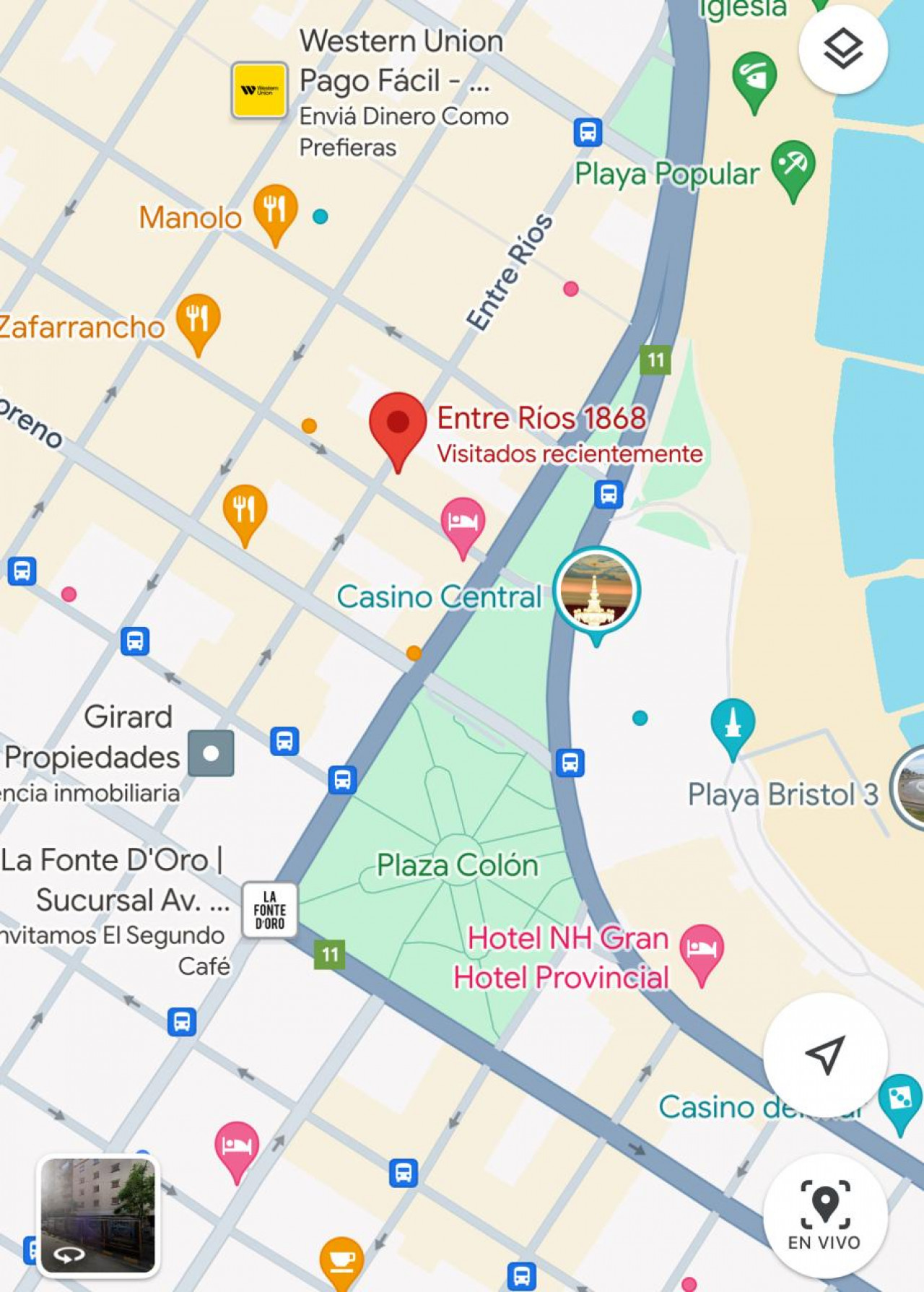Select the Girard Propiedades marker
The height and width of the screenshot is (1292, 924).
coord(211,753)
